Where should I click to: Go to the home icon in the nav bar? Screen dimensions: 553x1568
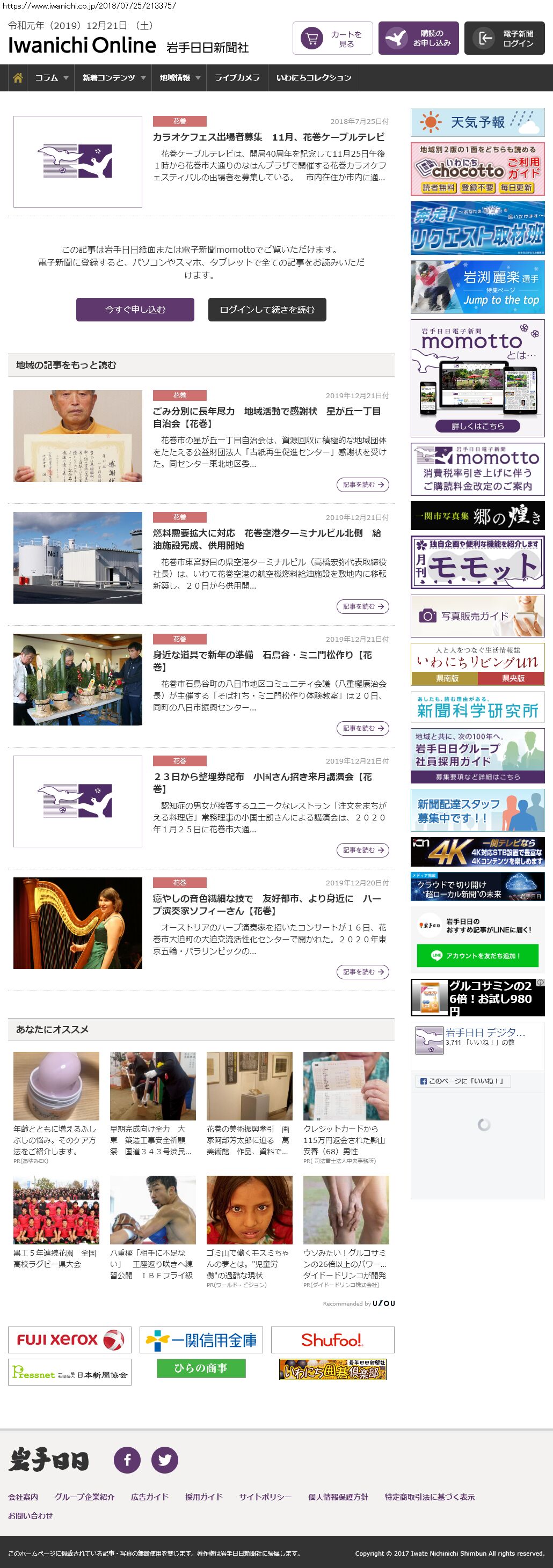pyautogui.click(x=18, y=78)
